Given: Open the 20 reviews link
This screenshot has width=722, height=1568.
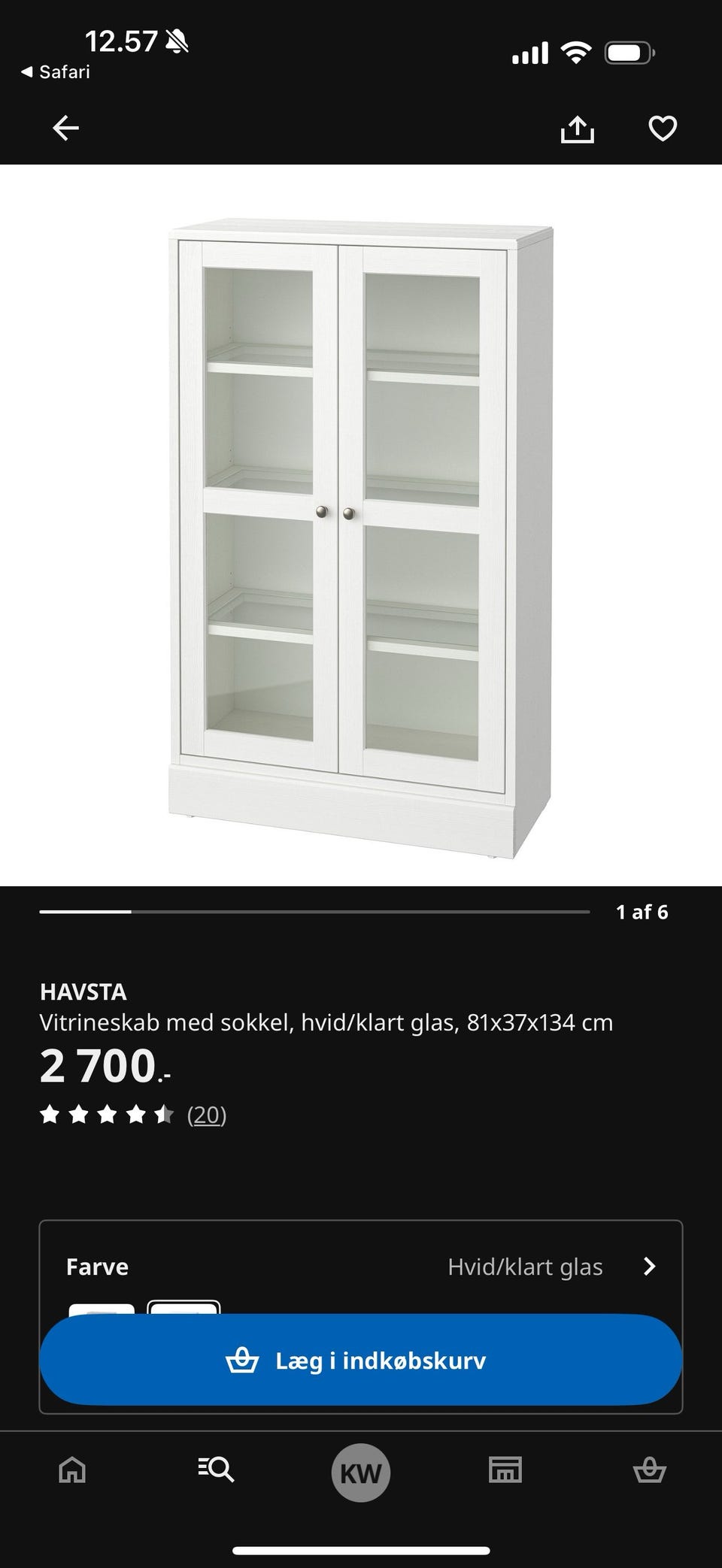Looking at the screenshot, I should [207, 1114].
